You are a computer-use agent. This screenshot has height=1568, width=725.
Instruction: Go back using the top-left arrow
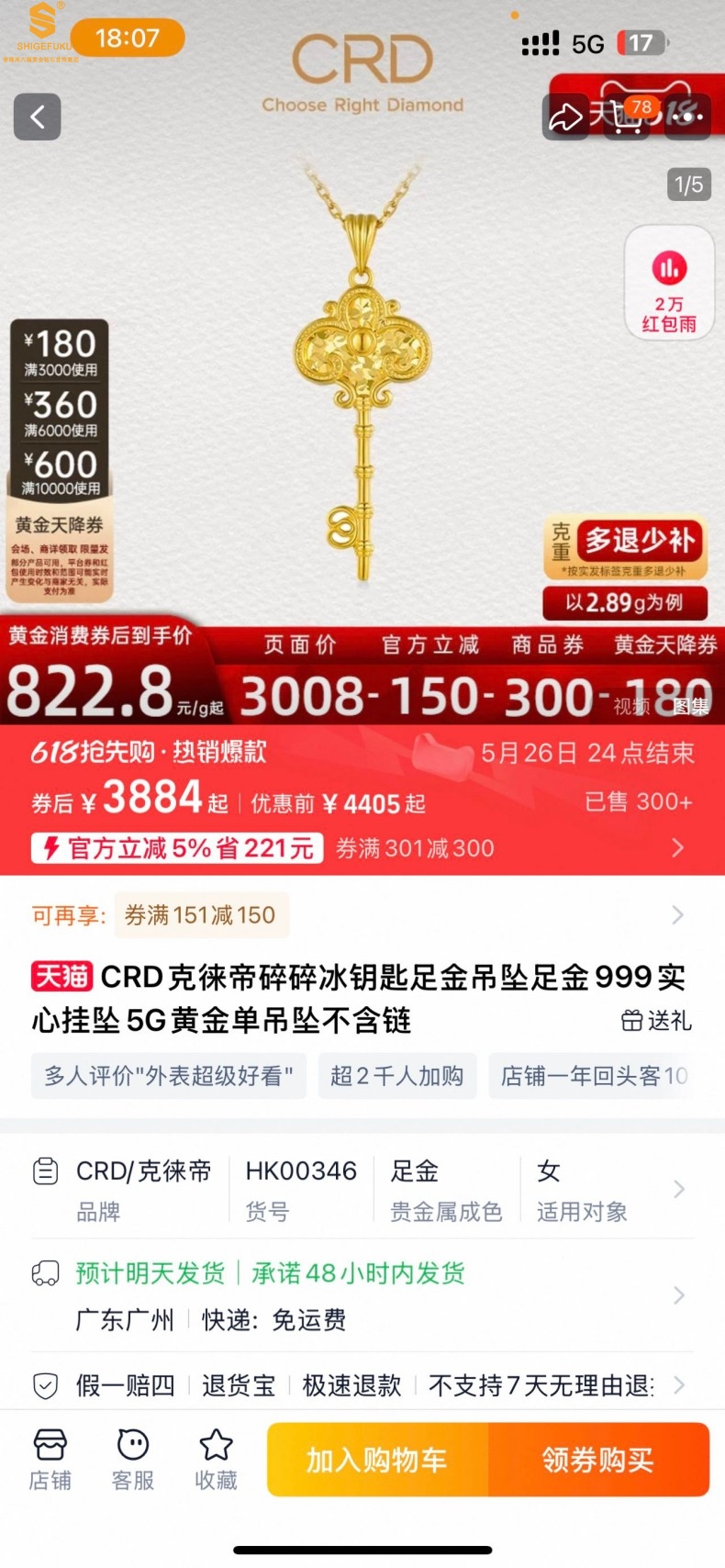click(x=38, y=117)
